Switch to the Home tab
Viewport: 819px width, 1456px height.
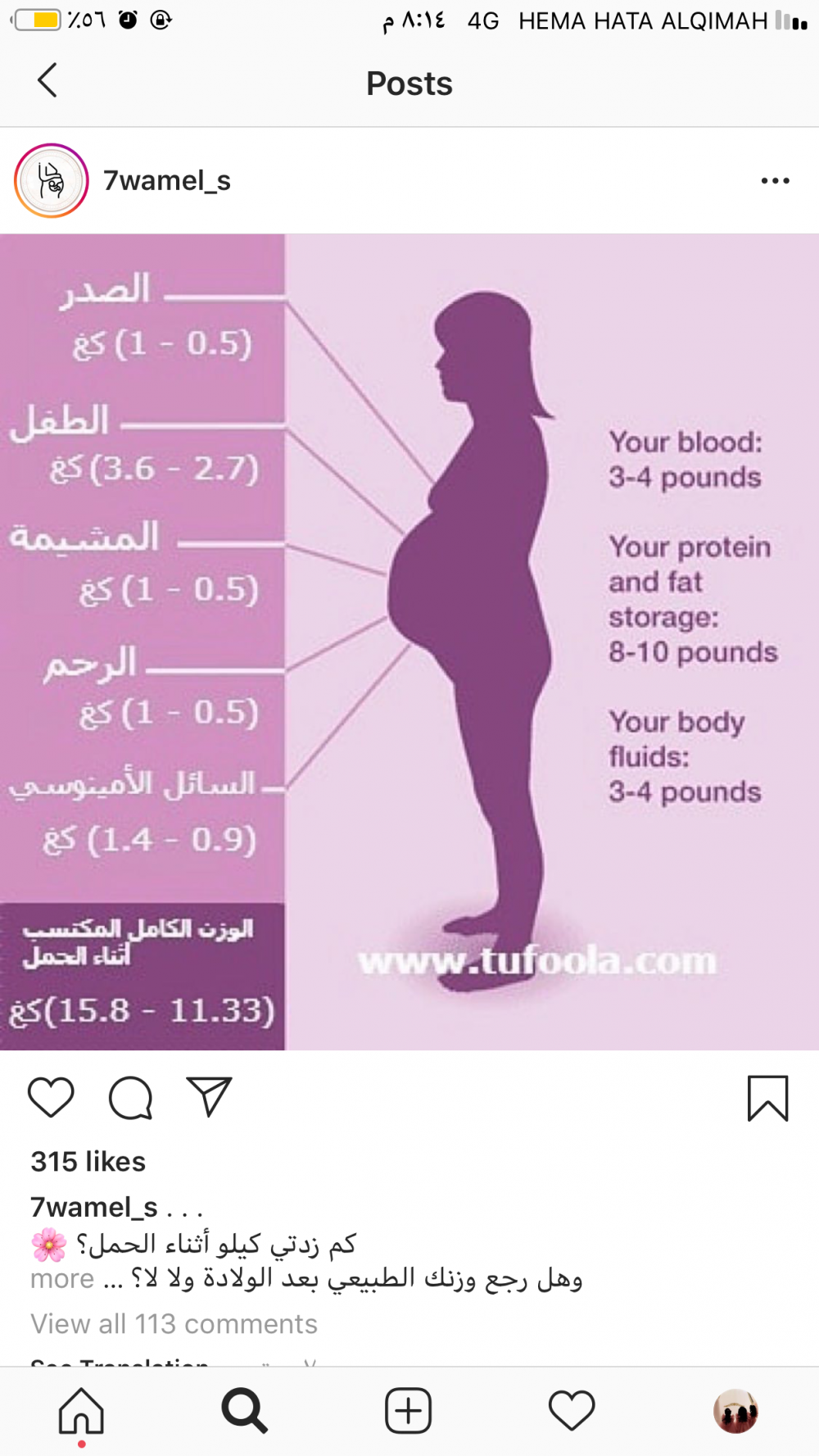point(81,1412)
